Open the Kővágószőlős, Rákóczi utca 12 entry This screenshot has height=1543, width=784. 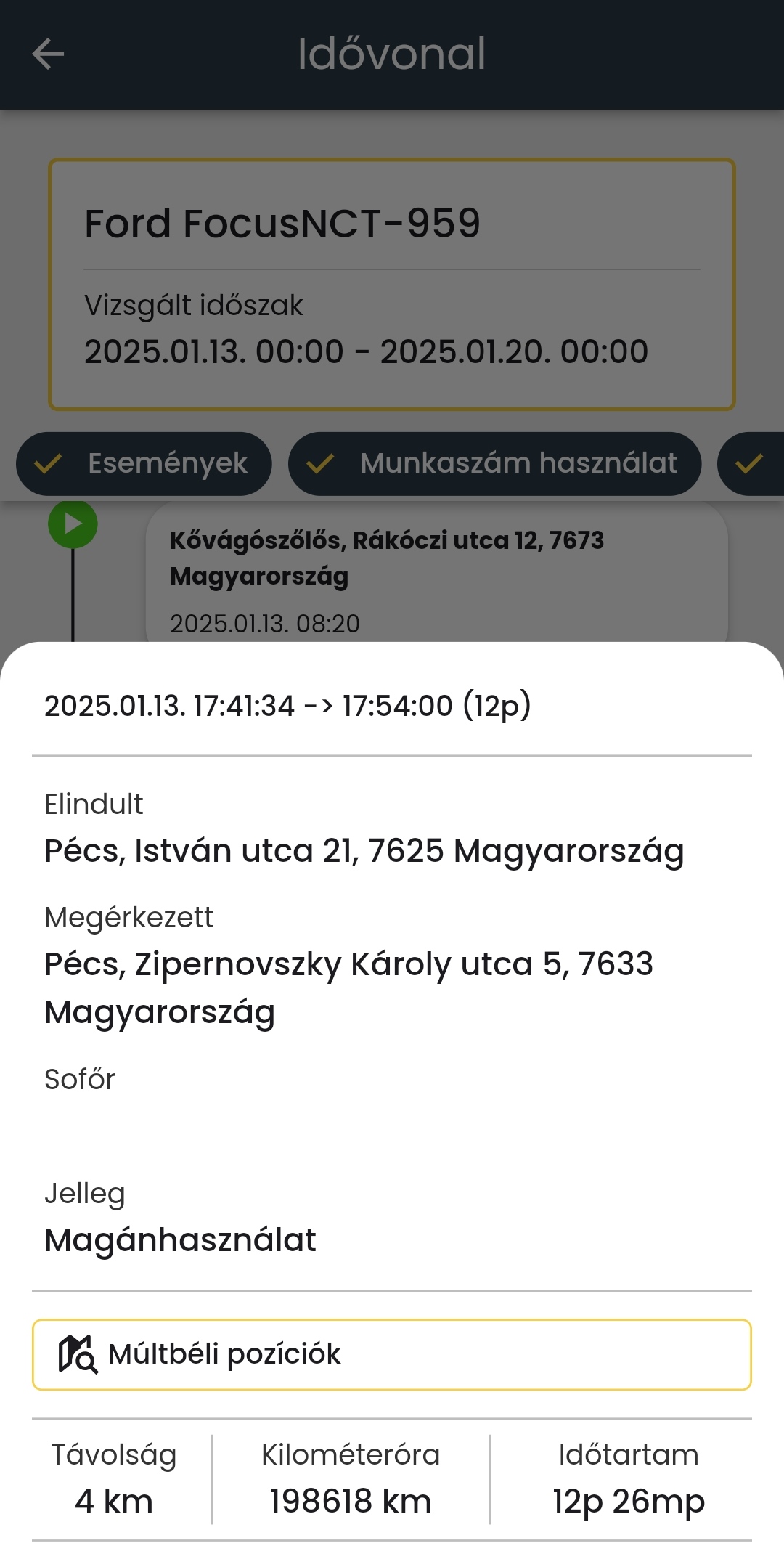click(436, 574)
